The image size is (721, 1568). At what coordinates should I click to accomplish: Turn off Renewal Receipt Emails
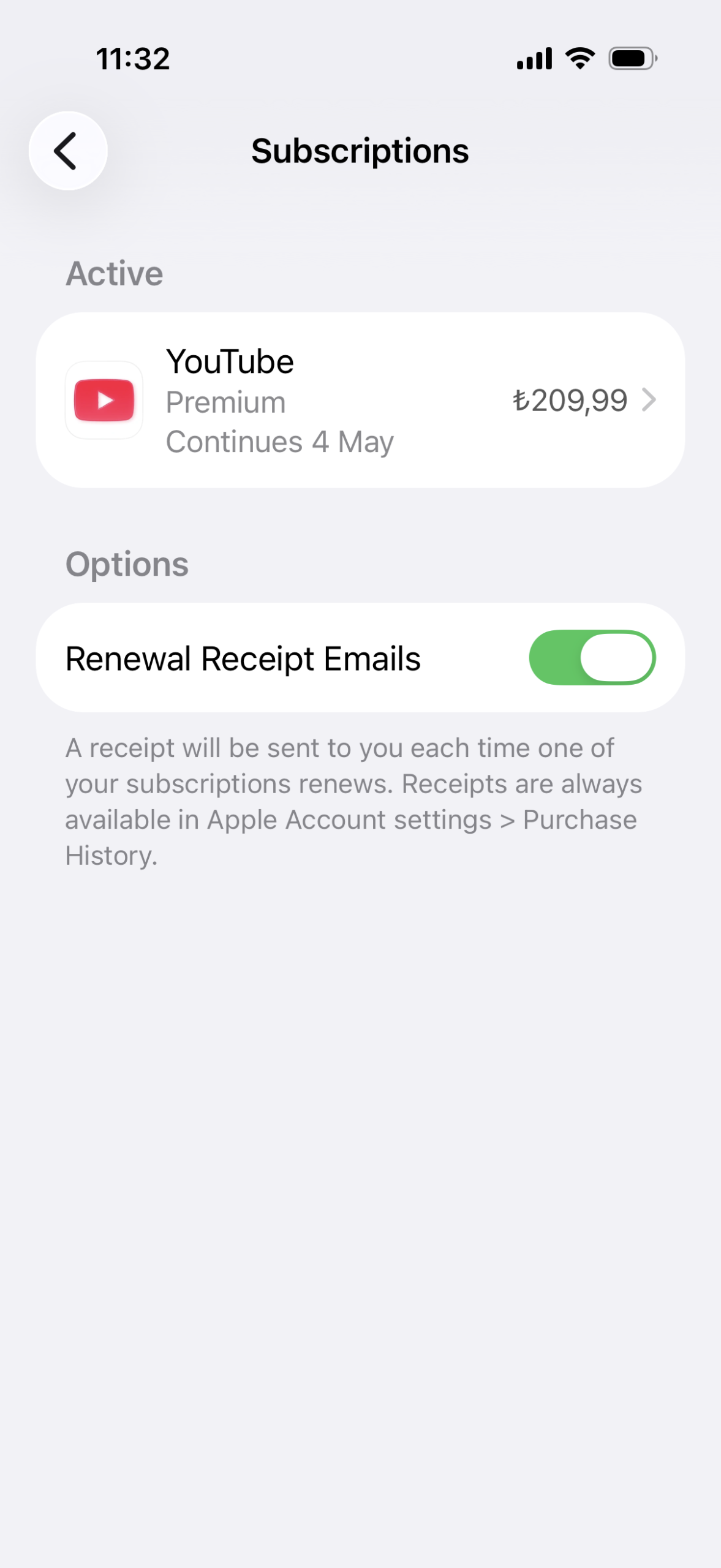[x=592, y=658]
